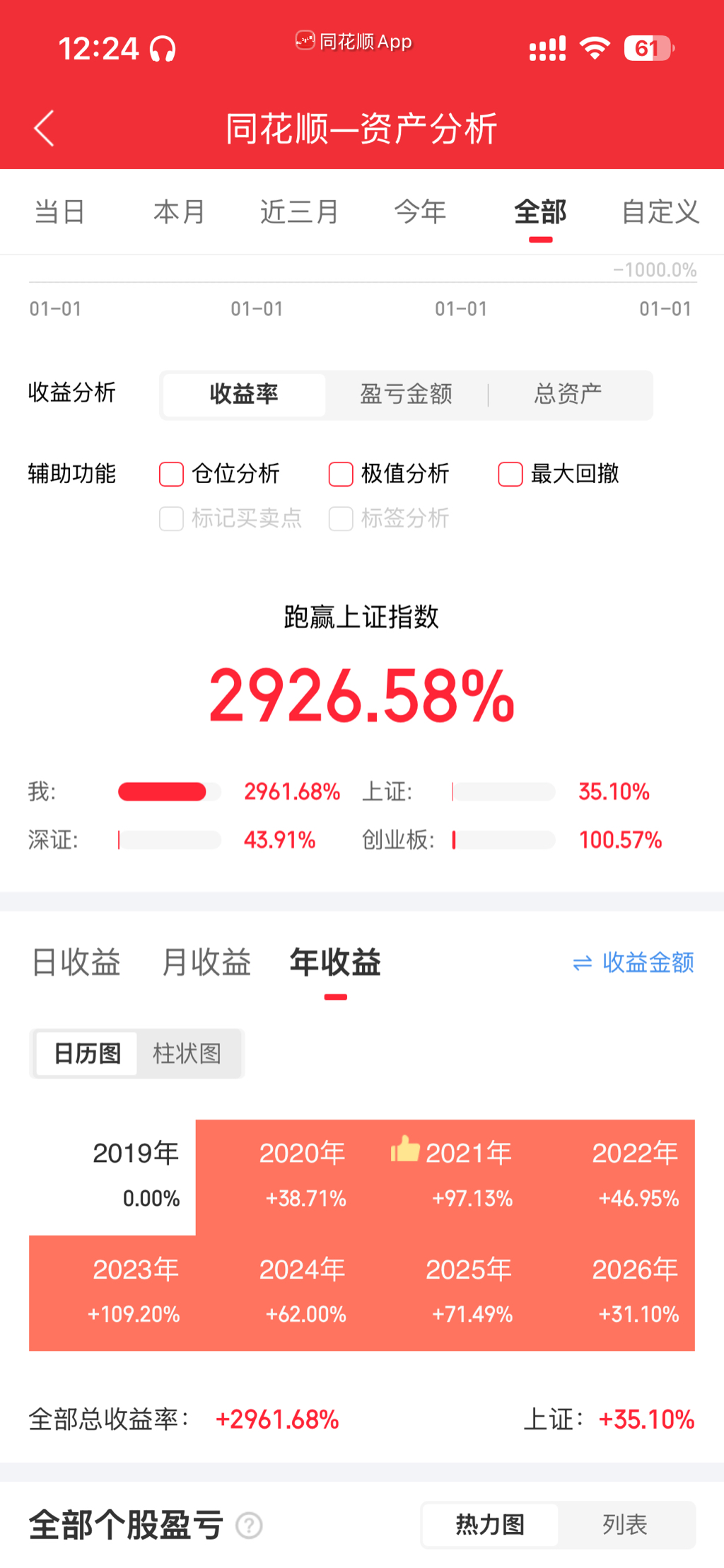Switch profit analysis to 总资产
Viewport: 724px width, 1568px height.
click(568, 394)
